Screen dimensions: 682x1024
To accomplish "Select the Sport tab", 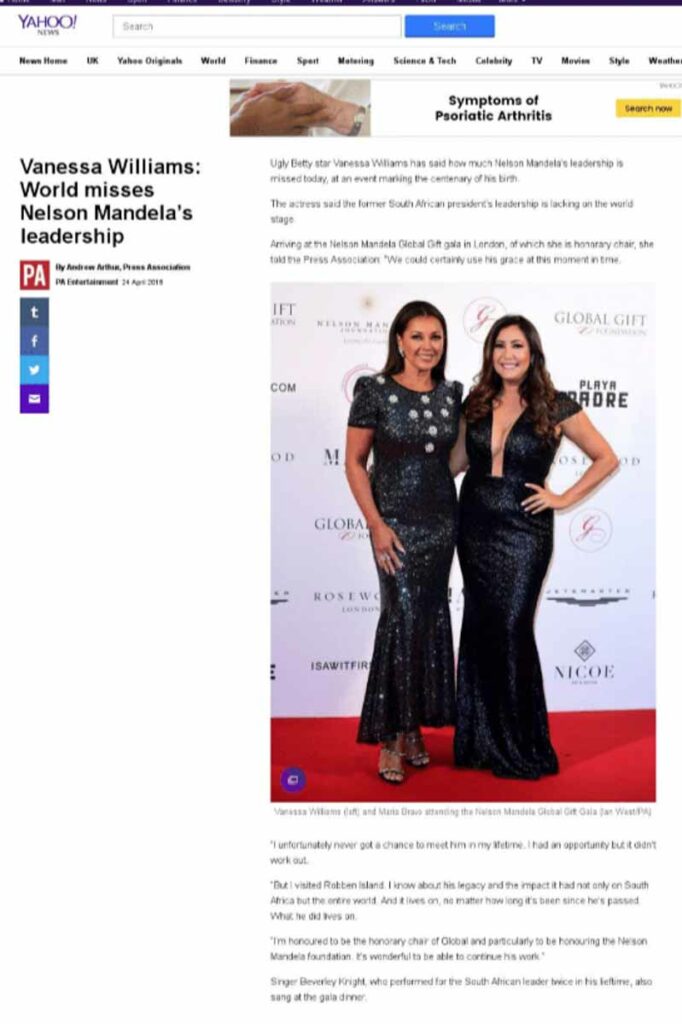I will pyautogui.click(x=308, y=61).
